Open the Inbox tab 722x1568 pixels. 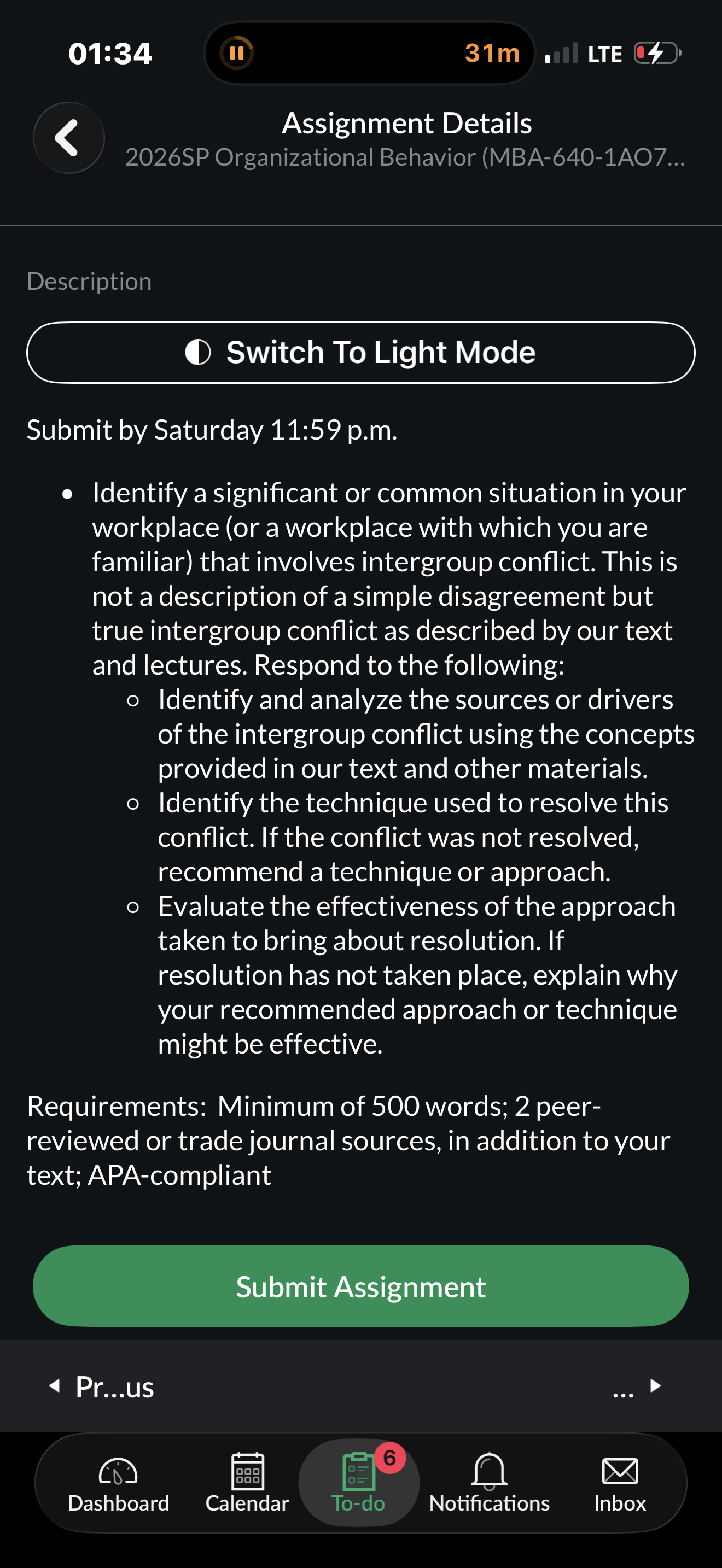click(x=620, y=1484)
